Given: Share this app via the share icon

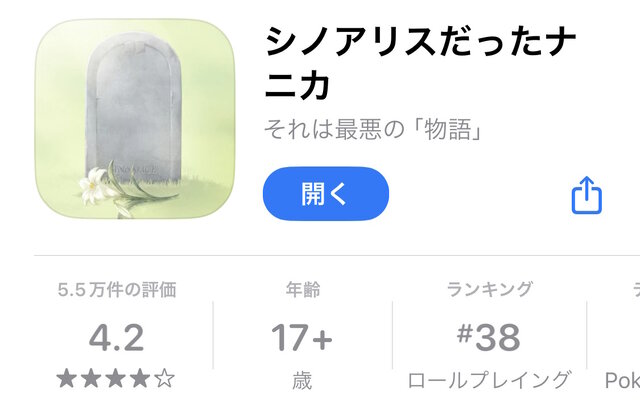Looking at the screenshot, I should click(587, 195).
